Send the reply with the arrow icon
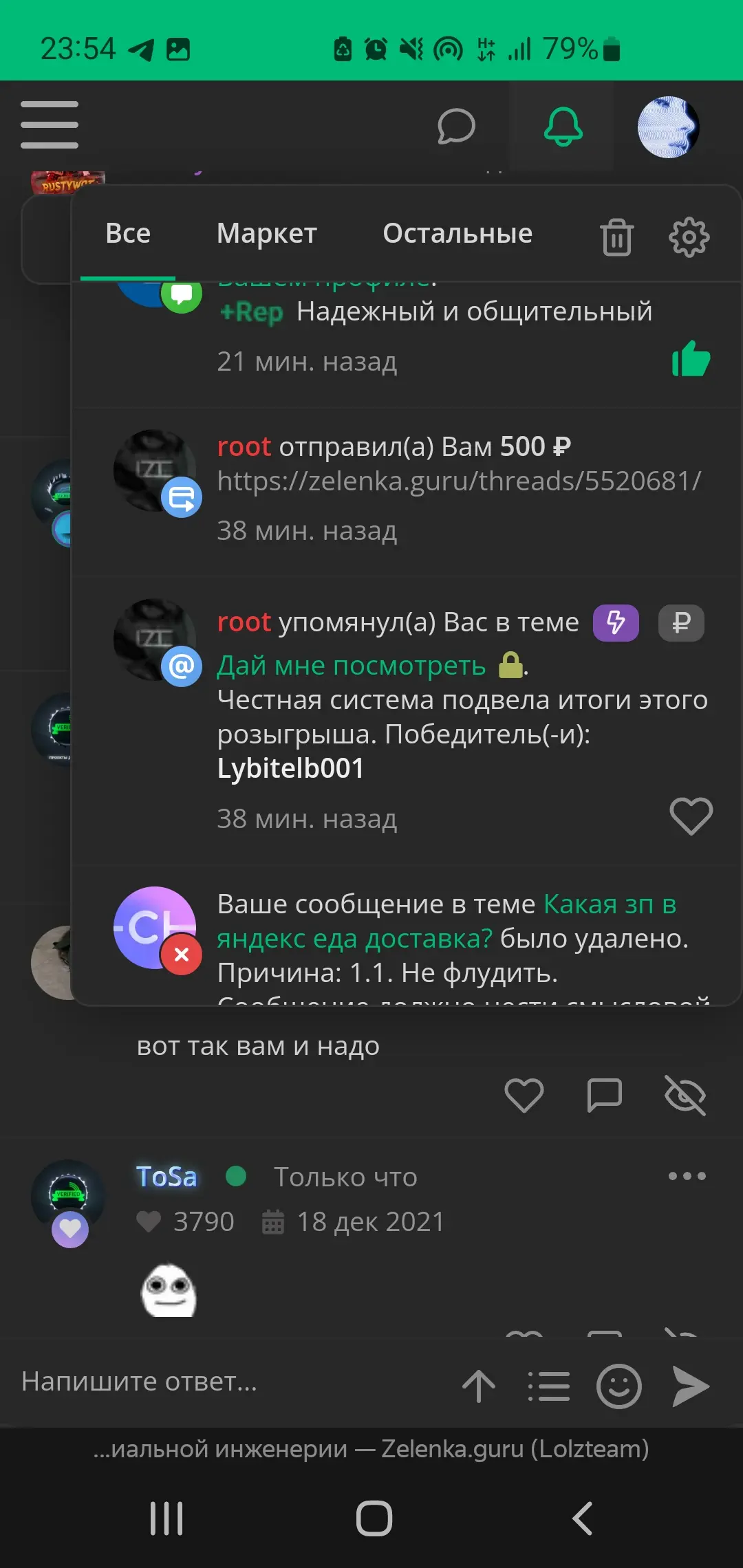The image size is (743, 1568). [690, 1386]
